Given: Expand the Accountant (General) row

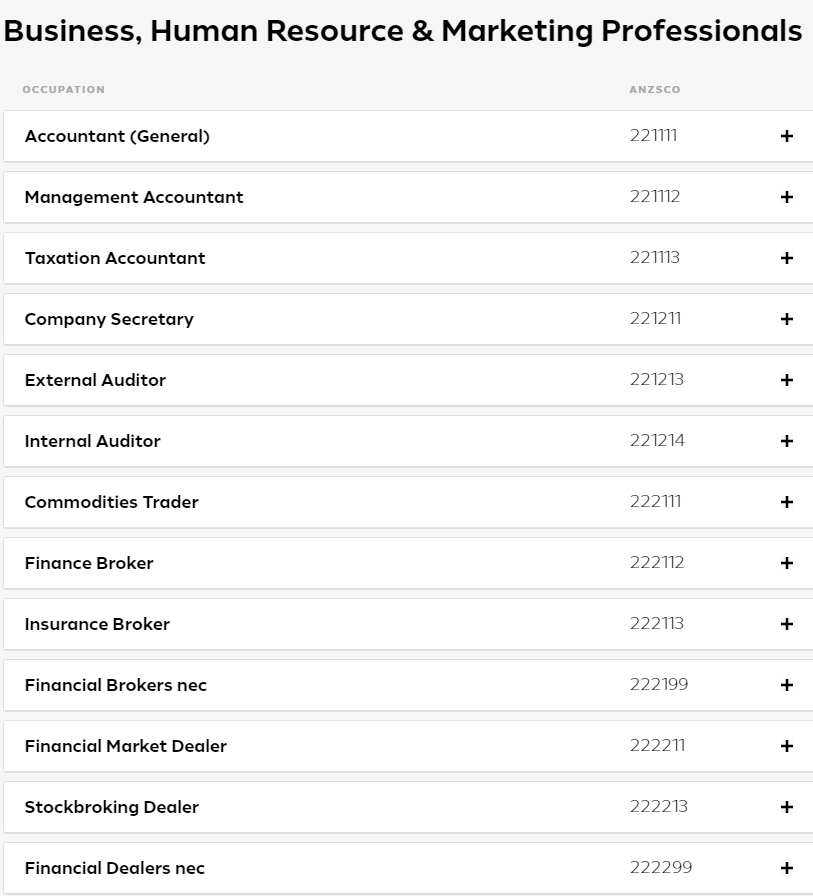Looking at the screenshot, I should pyautogui.click(x=786, y=136).
